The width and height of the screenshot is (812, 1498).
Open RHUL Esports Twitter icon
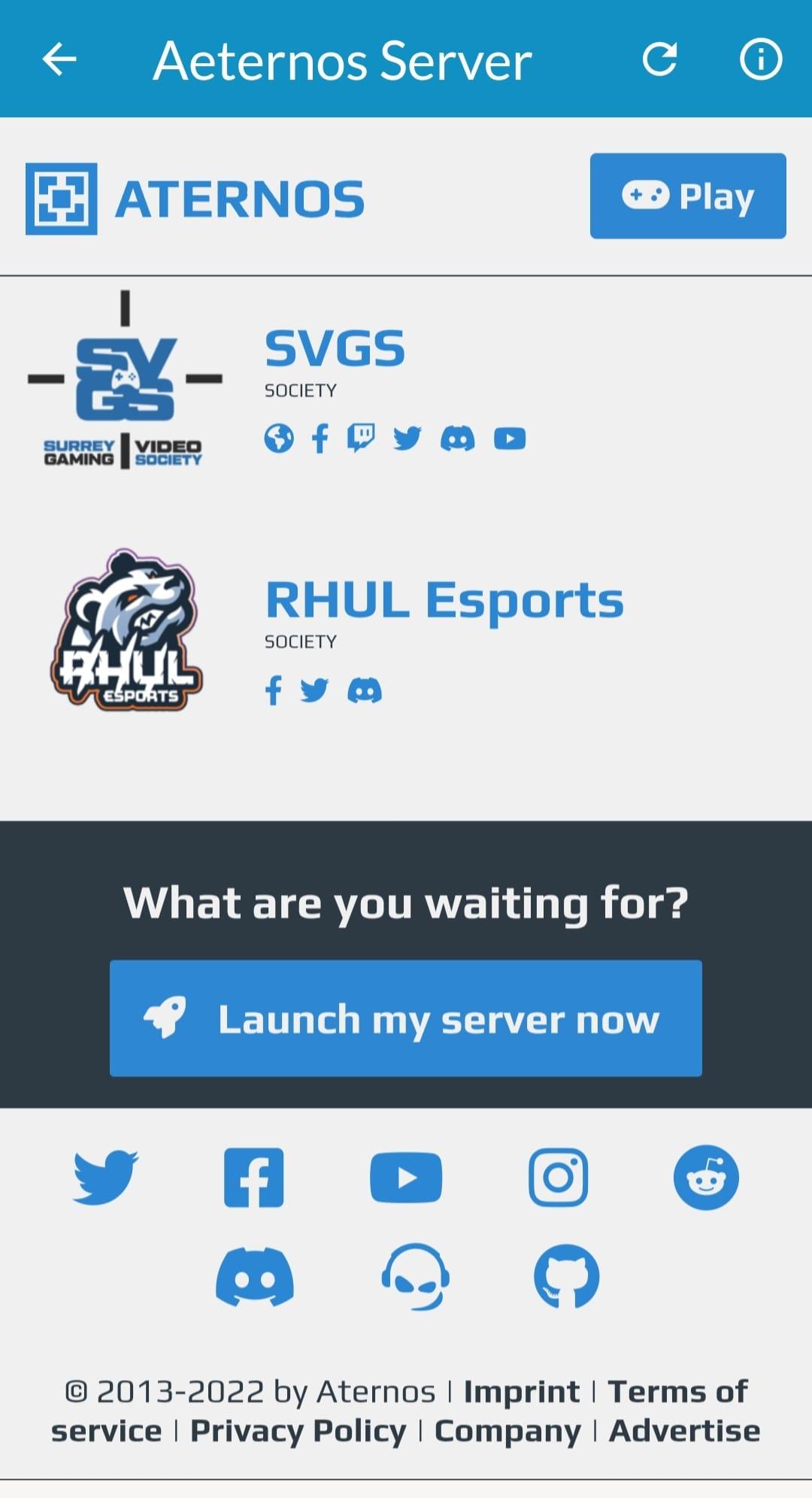[314, 690]
